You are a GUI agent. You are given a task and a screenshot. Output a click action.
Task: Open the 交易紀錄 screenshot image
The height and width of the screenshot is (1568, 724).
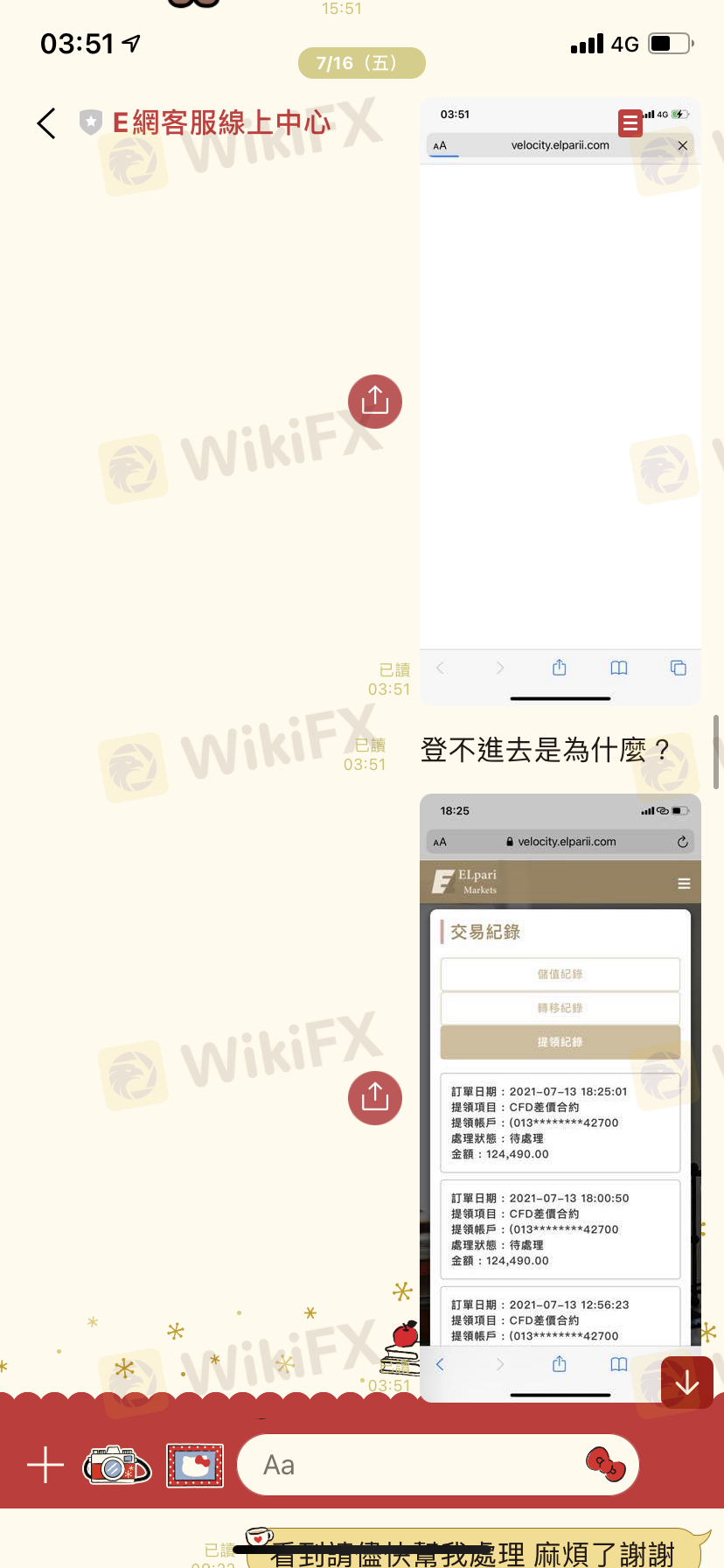[x=560, y=1094]
